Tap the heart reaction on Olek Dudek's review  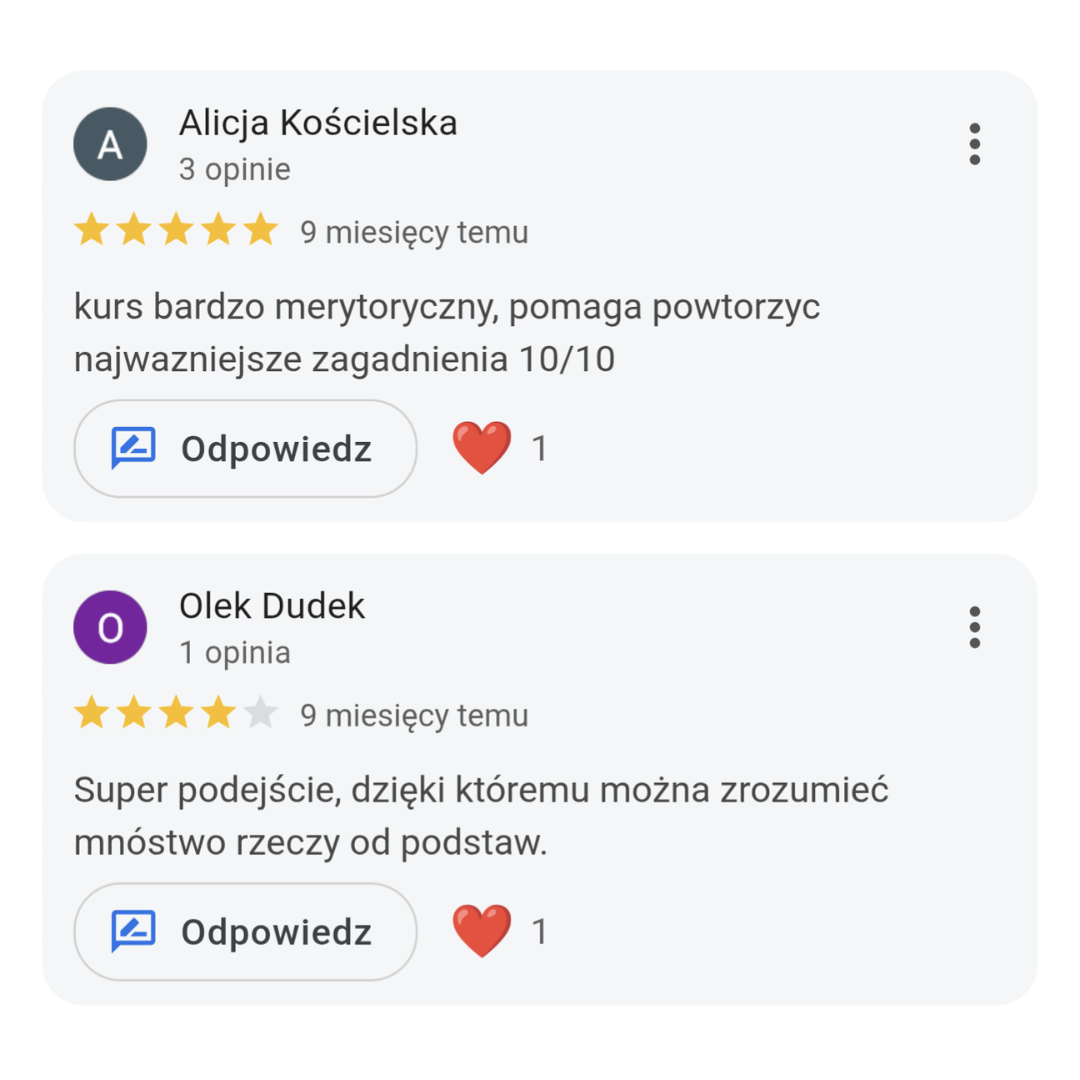point(481,931)
